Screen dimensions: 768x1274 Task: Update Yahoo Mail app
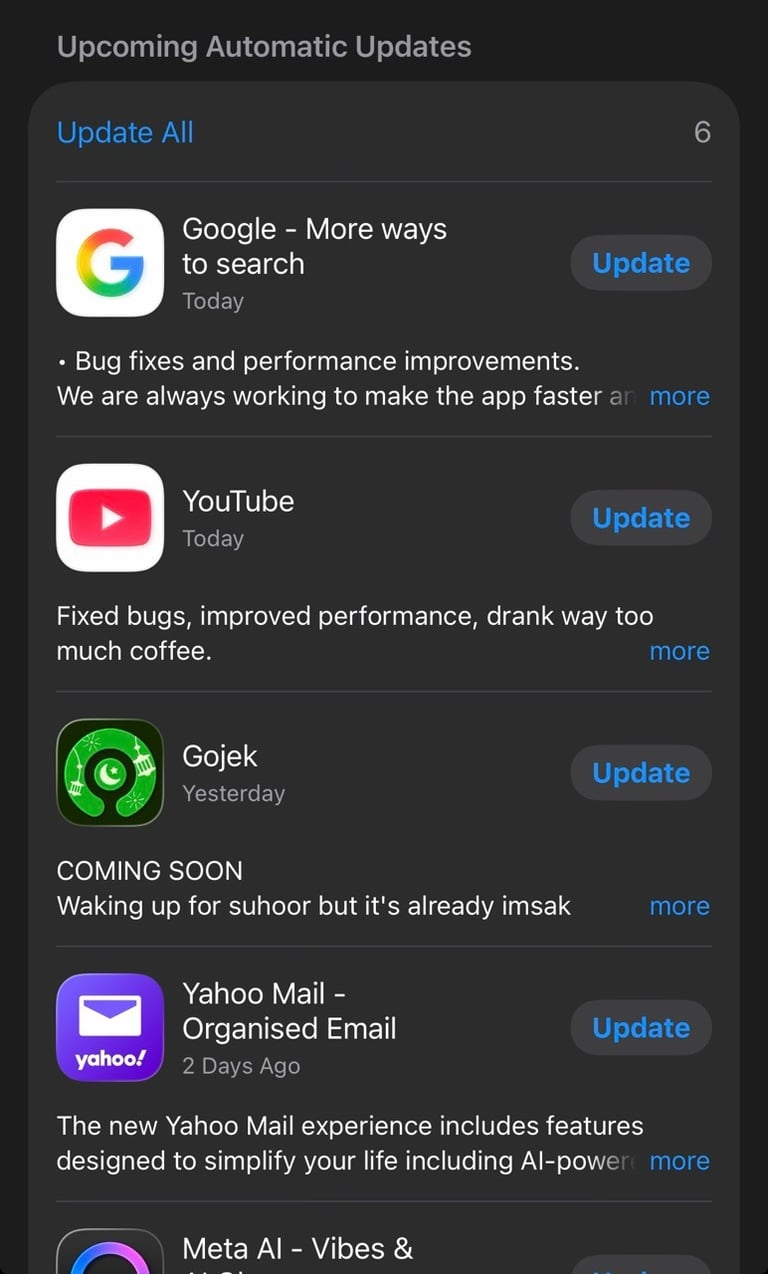pyautogui.click(x=640, y=1028)
